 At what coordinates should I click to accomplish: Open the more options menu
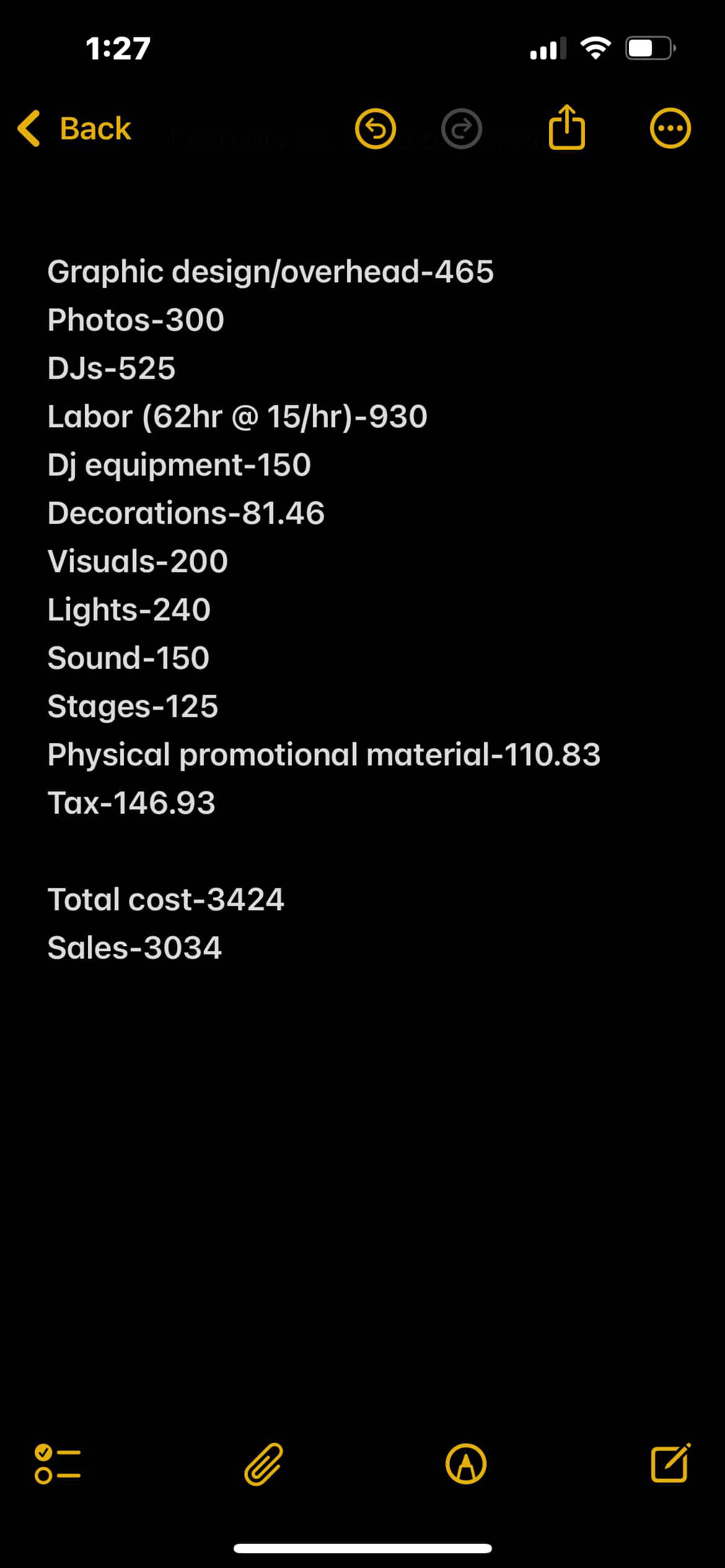(670, 129)
